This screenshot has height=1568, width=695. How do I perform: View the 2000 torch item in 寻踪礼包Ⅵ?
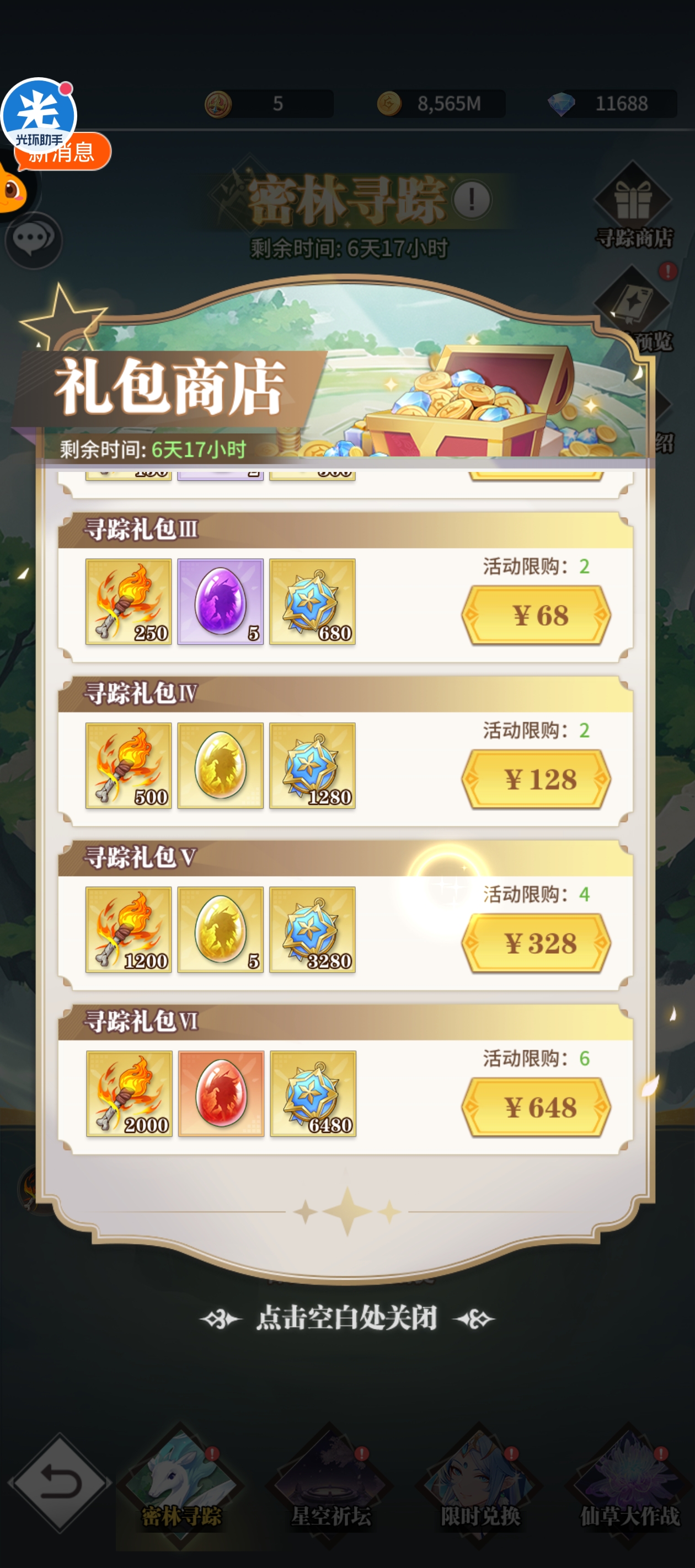(x=129, y=1093)
